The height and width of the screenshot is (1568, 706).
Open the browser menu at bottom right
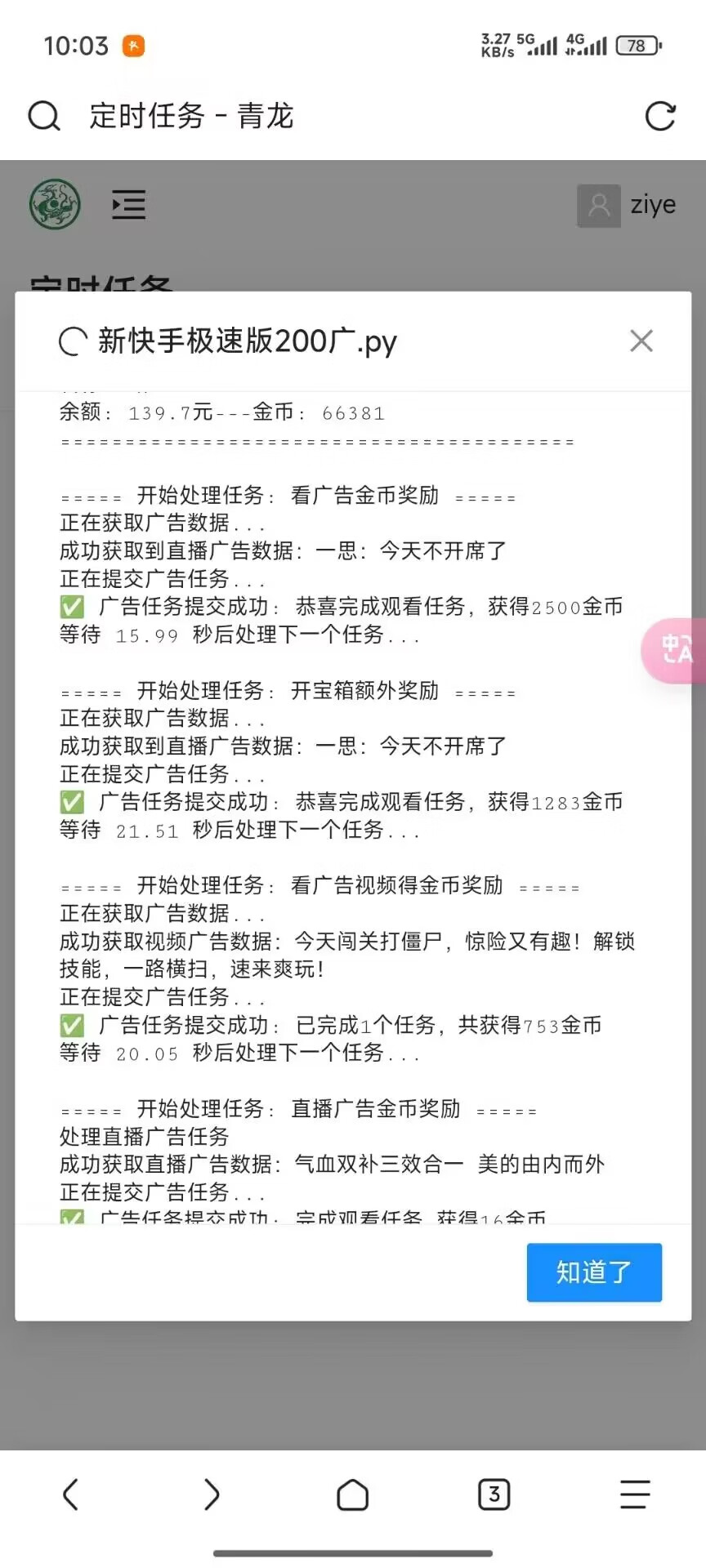(x=635, y=1494)
